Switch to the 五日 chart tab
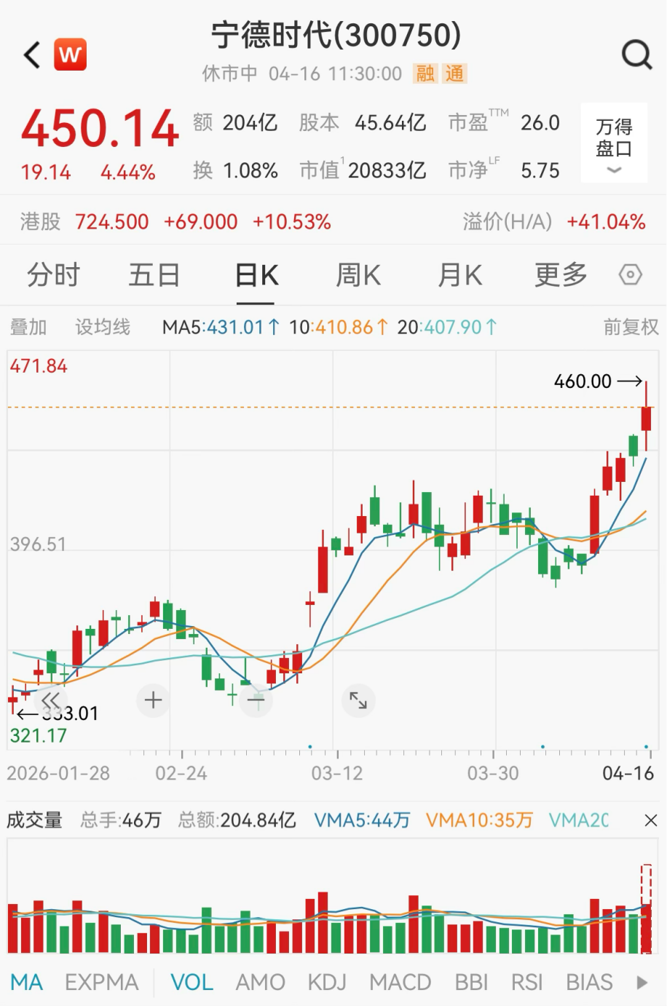The height and width of the screenshot is (1006, 667). 154,275
